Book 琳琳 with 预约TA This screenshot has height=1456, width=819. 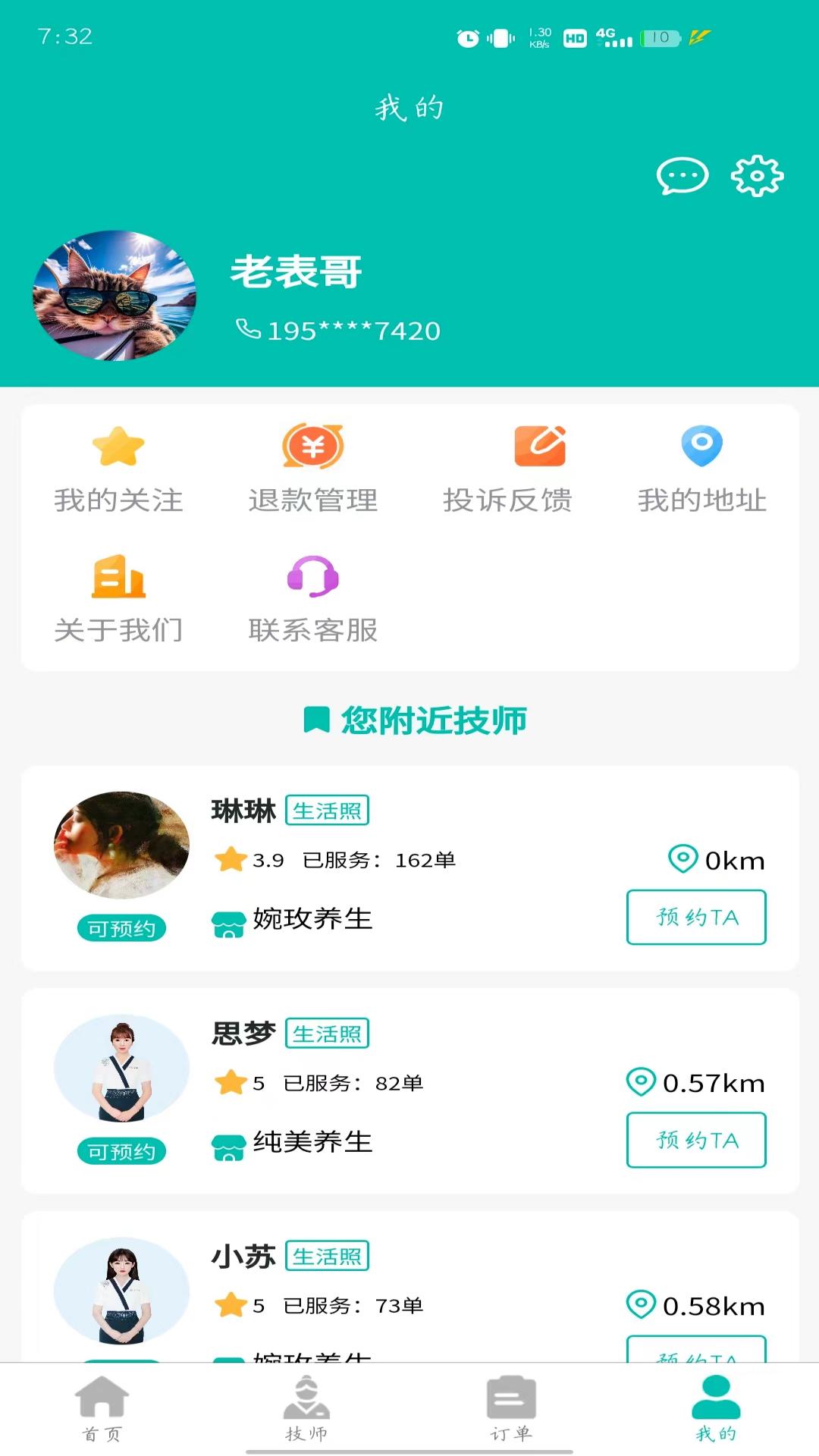coord(696,918)
